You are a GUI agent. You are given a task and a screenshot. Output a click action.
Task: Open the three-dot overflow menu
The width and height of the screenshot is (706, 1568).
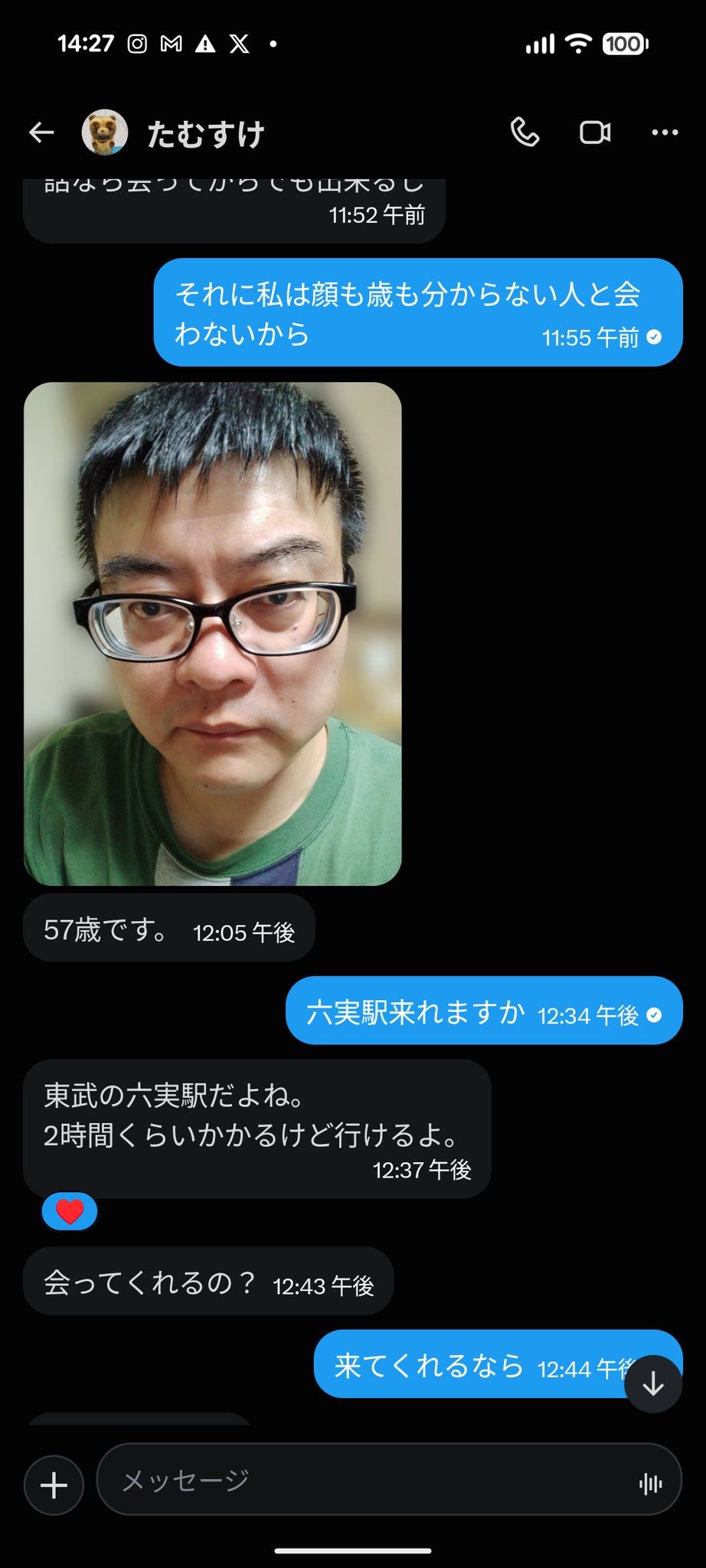[x=665, y=132]
